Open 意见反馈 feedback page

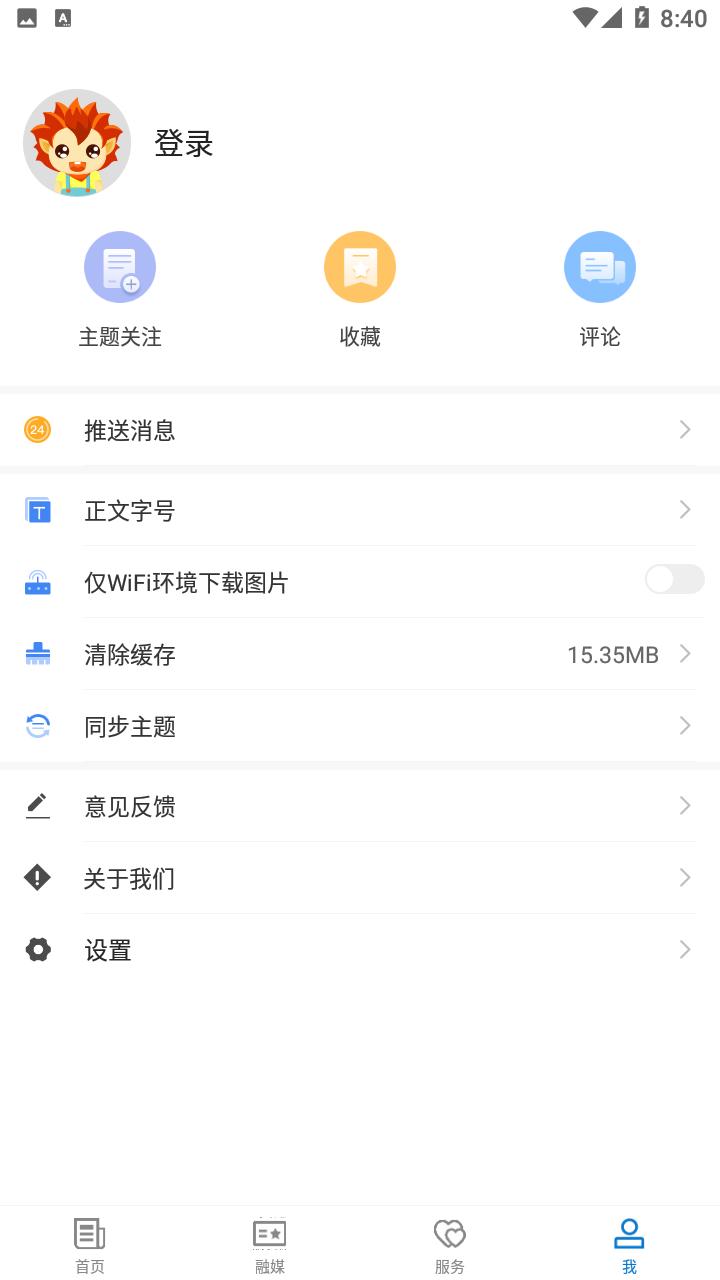point(360,806)
